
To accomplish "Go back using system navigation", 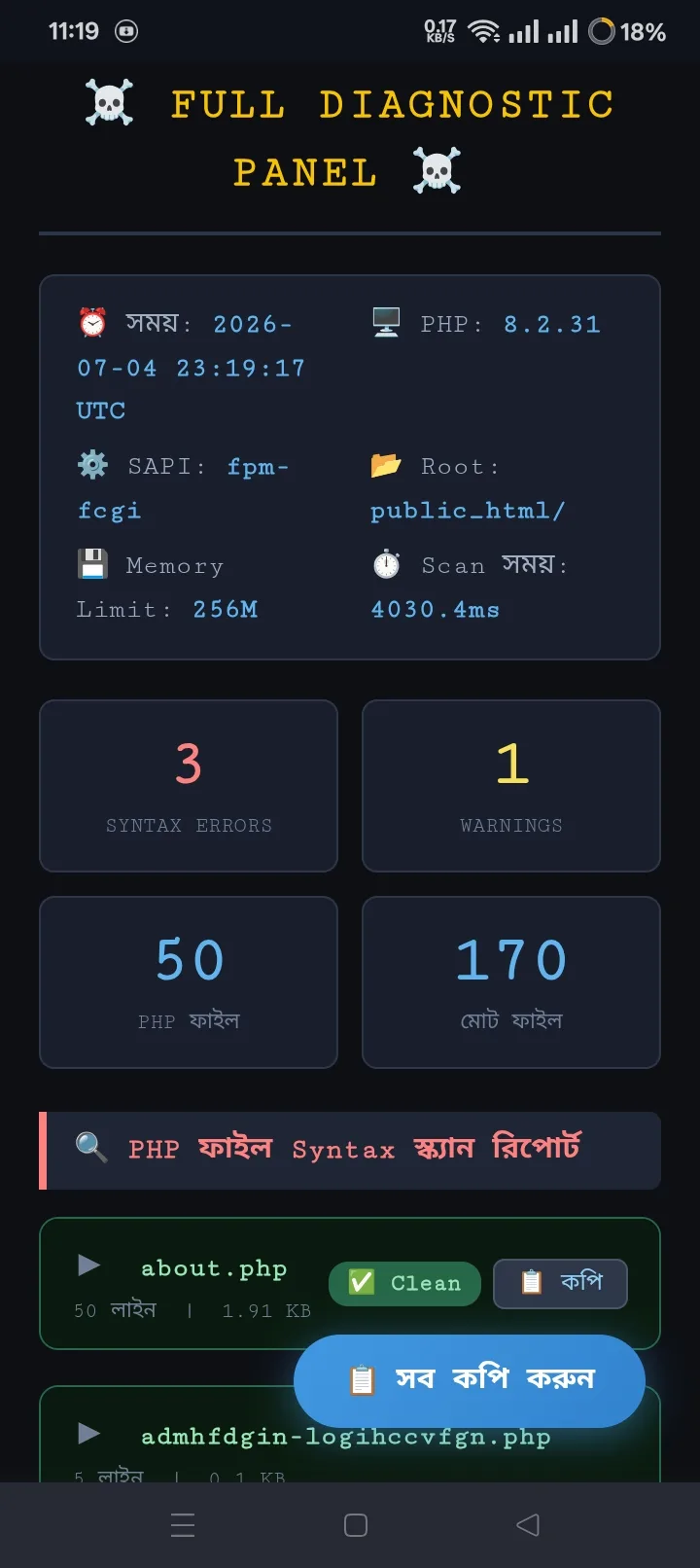I will pyautogui.click(x=528, y=1524).
